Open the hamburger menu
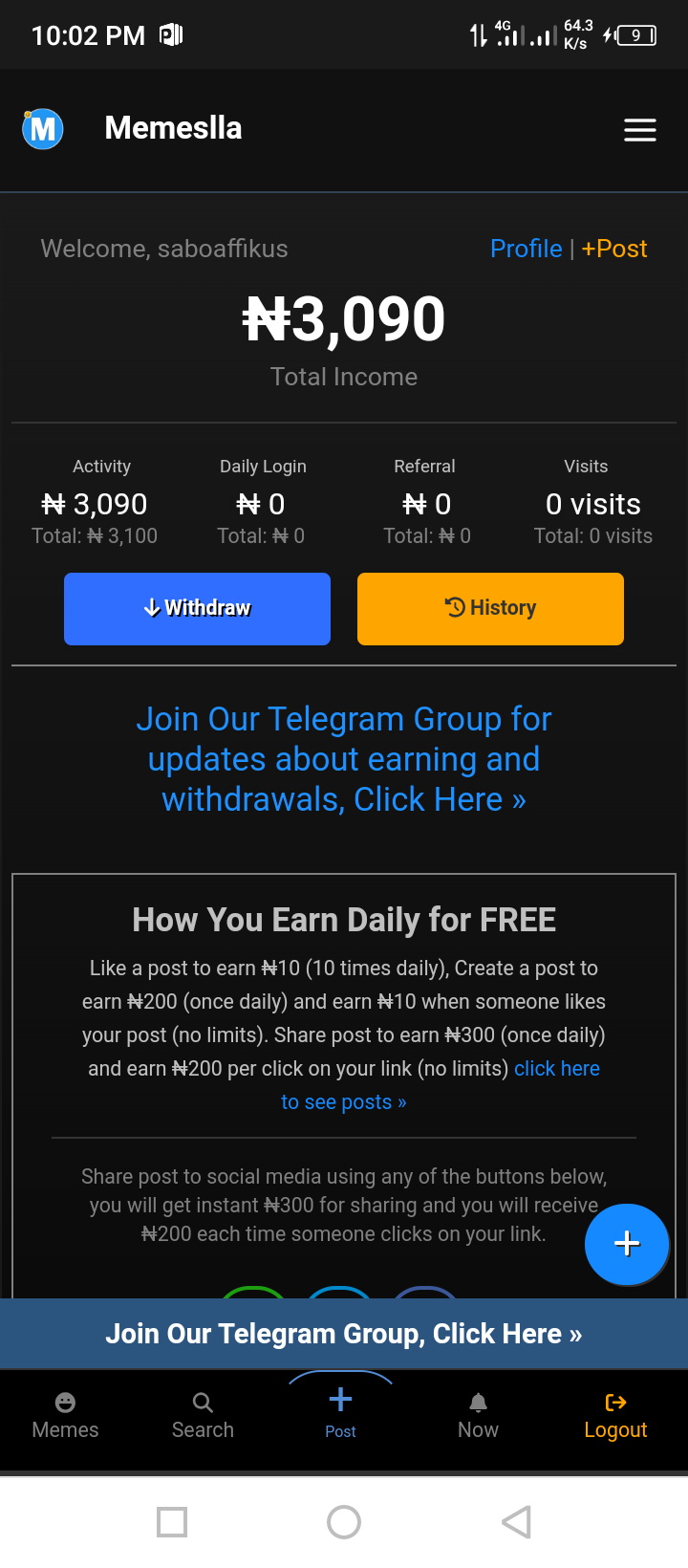Image resolution: width=688 pixels, height=1568 pixels. tap(639, 130)
